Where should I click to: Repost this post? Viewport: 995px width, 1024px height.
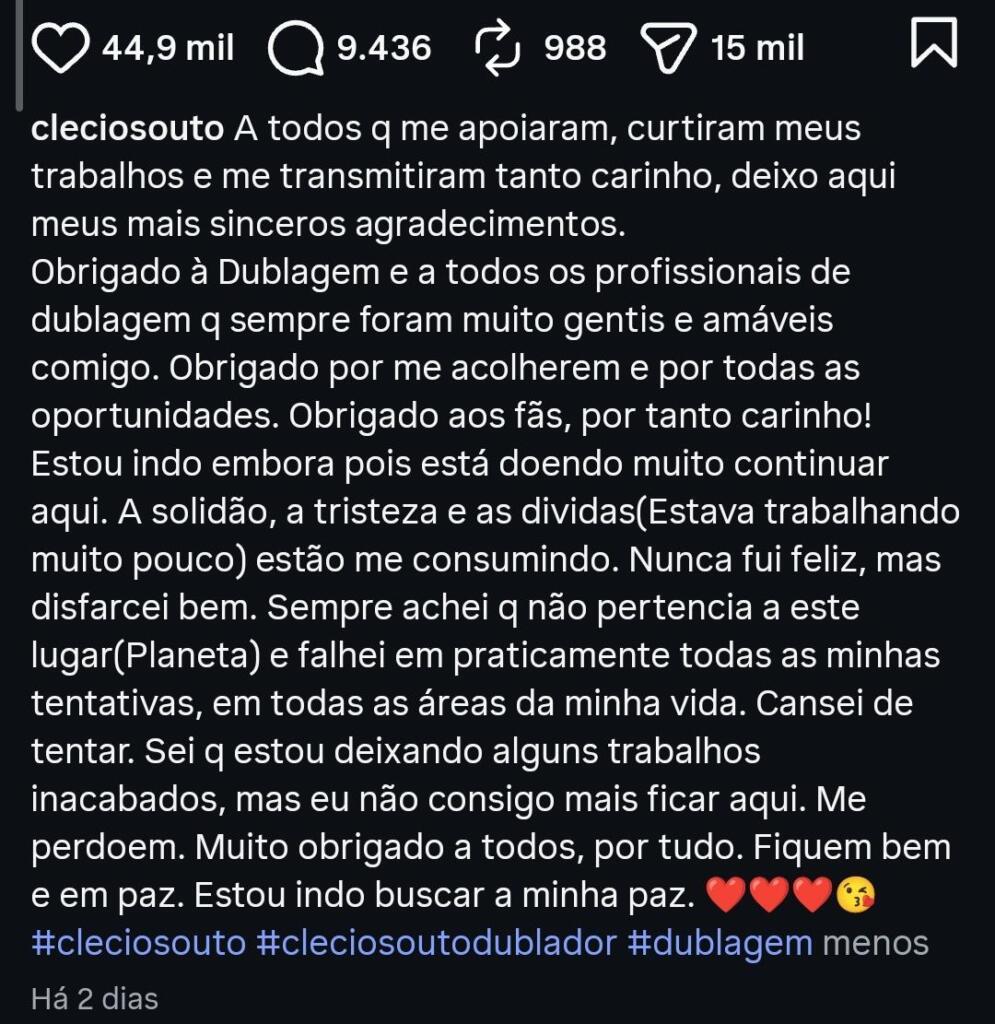tap(496, 47)
